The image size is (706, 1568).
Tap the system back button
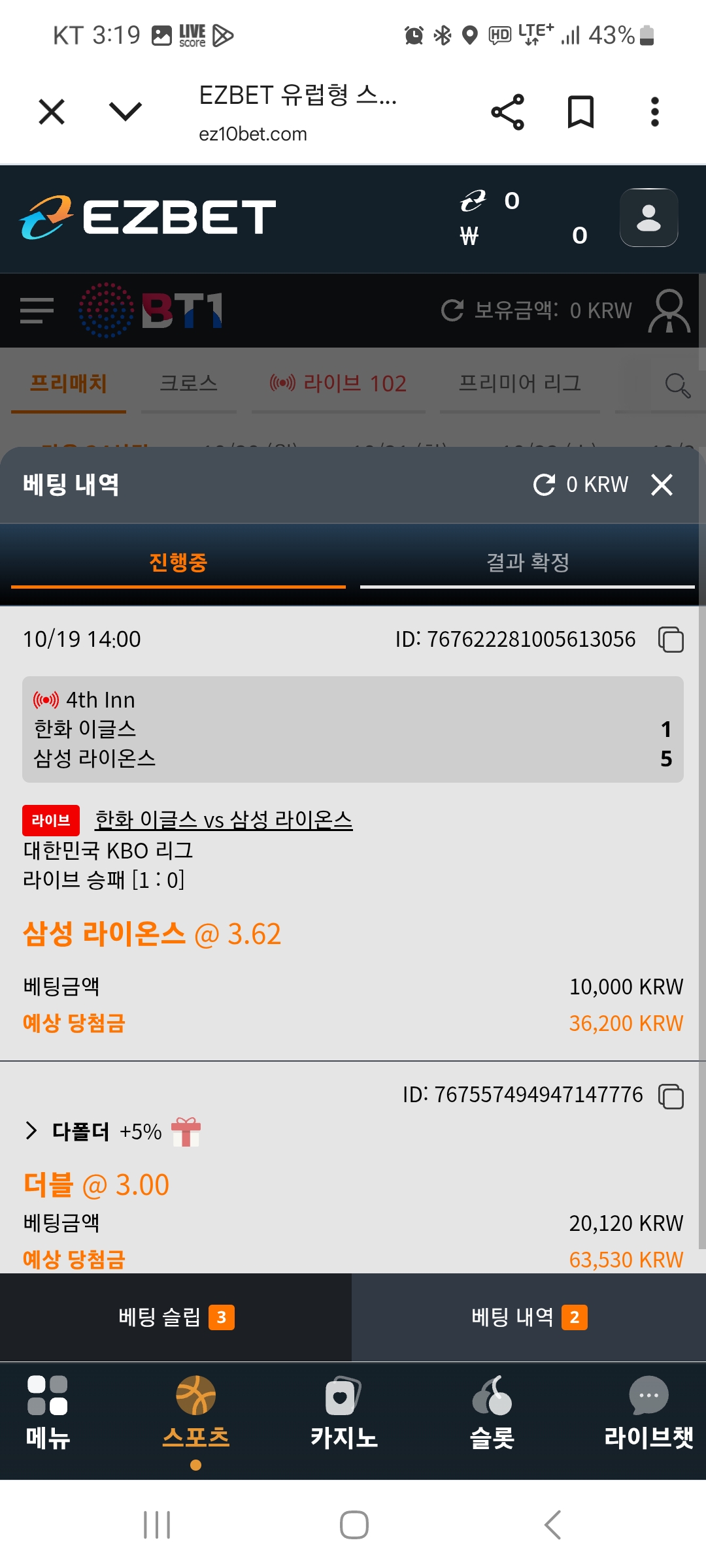pyautogui.click(x=552, y=1525)
